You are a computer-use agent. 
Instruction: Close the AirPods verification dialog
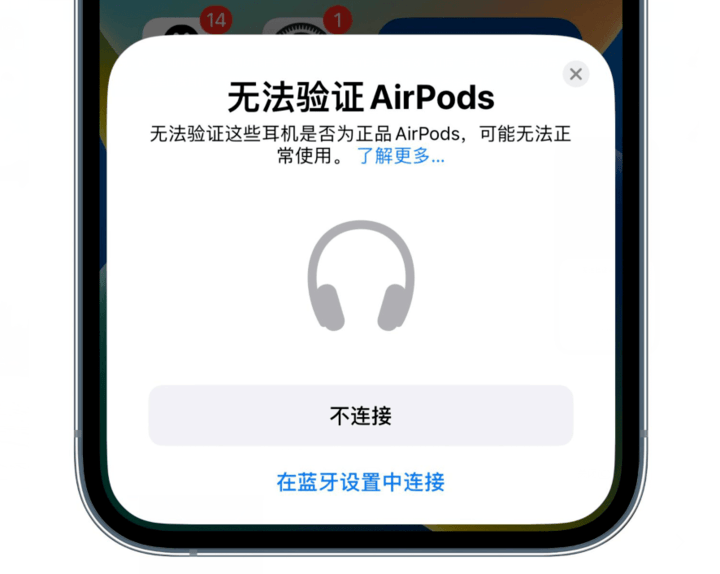pos(575,74)
